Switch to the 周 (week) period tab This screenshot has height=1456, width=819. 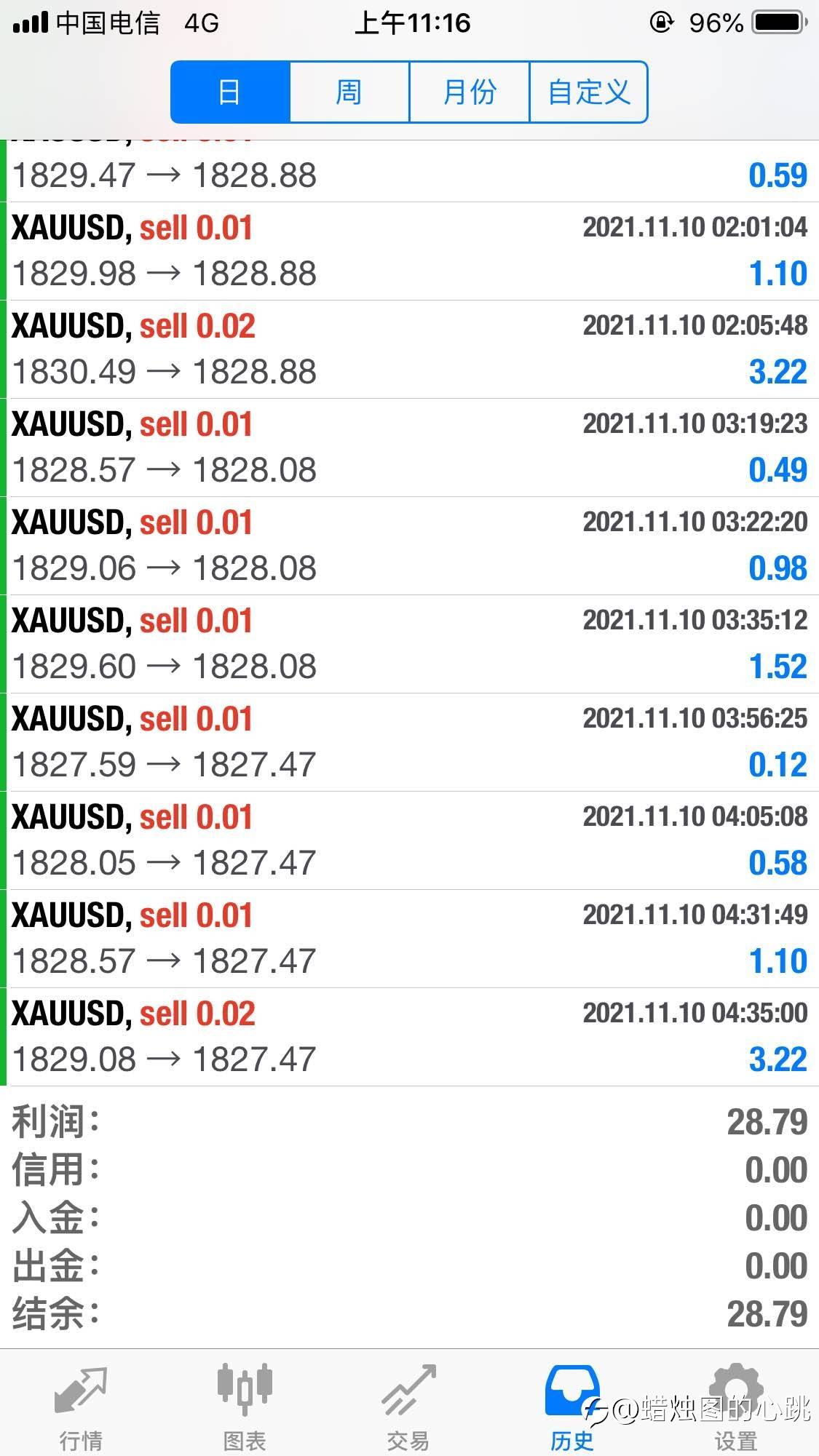tap(349, 92)
